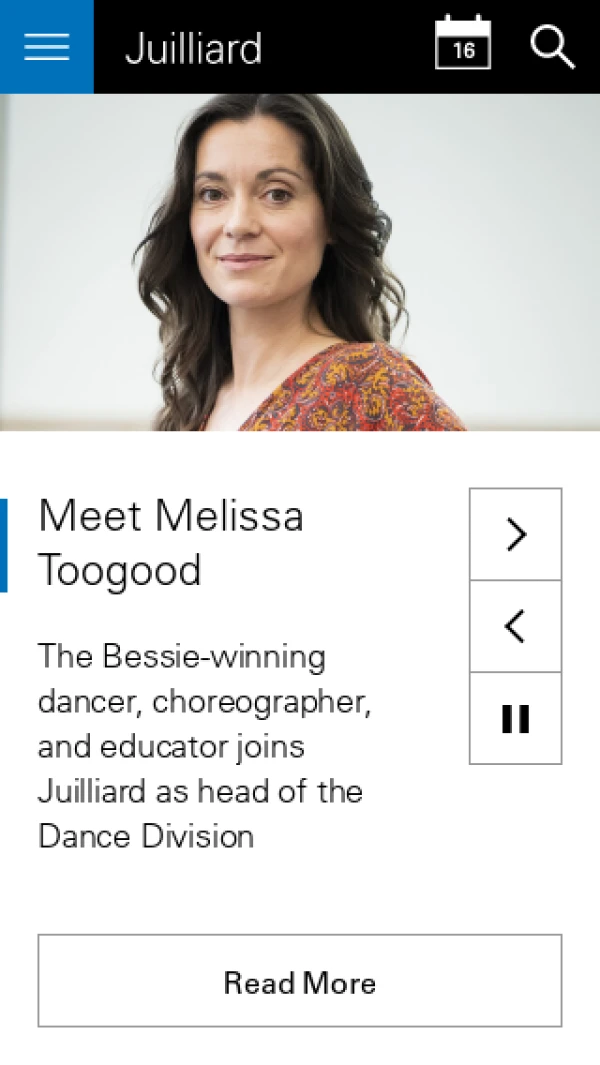Screen dimensions: 600x1065
Task: Advance to the next slide
Action: 515,535
